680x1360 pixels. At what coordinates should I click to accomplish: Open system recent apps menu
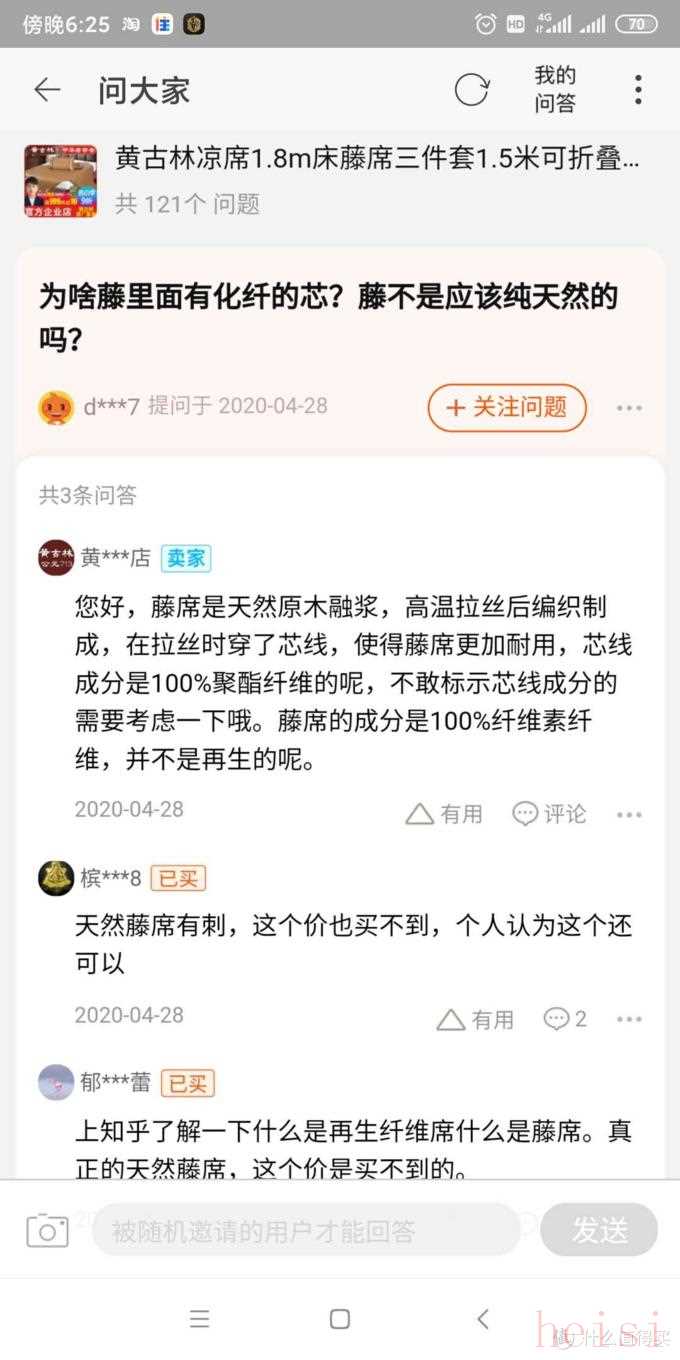(200, 1319)
